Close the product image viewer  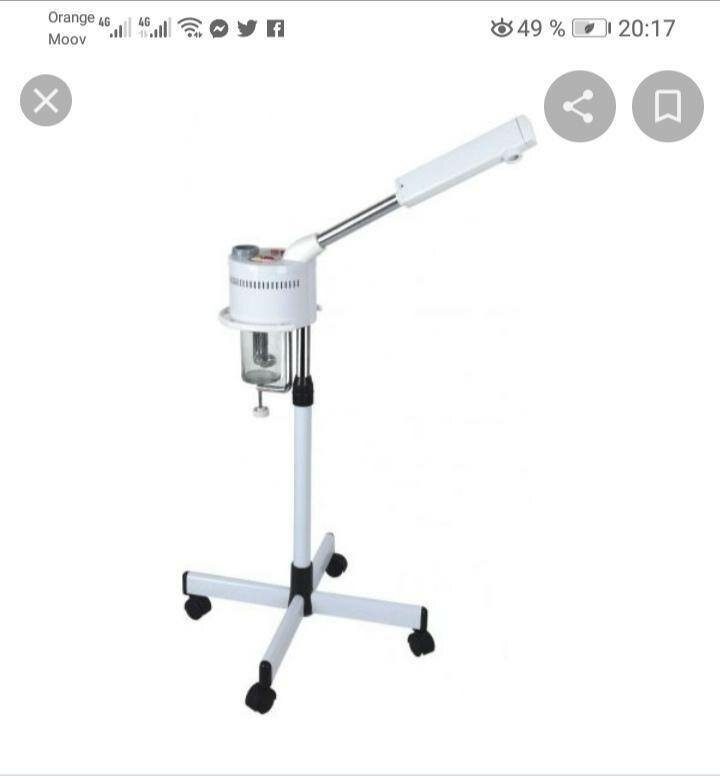pyautogui.click(x=46, y=101)
